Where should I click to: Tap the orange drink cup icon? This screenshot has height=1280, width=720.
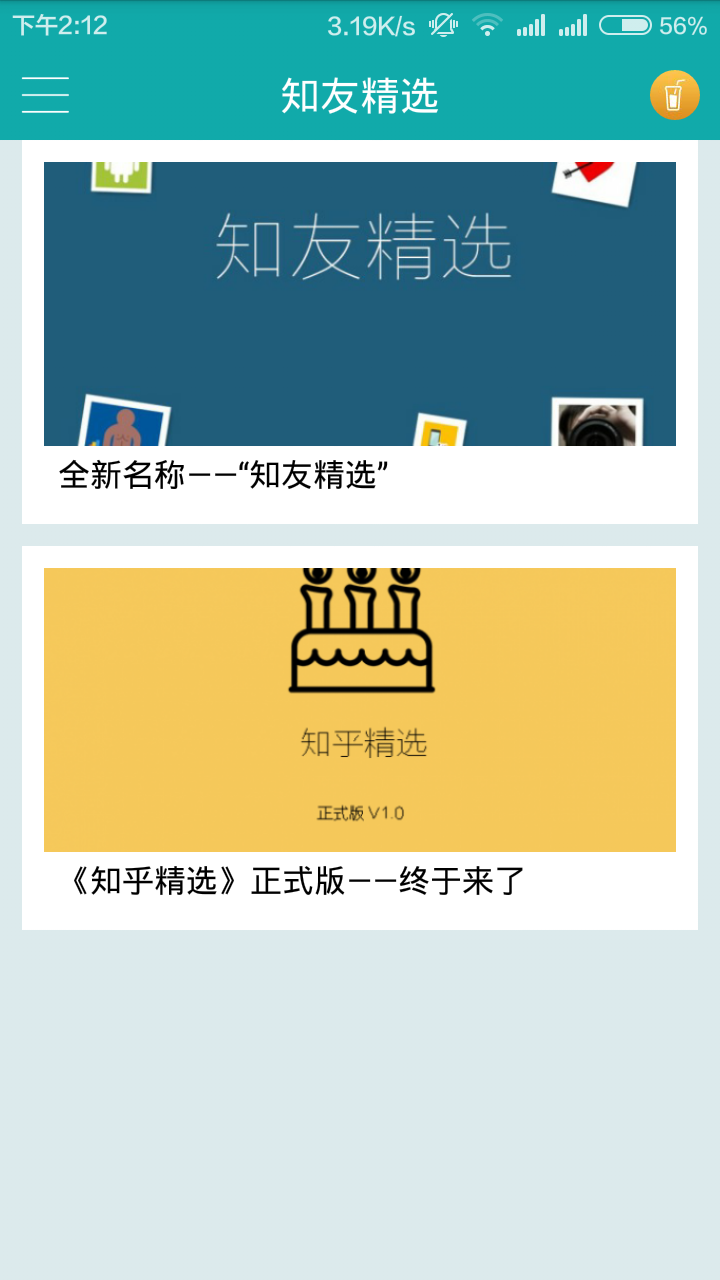674,96
